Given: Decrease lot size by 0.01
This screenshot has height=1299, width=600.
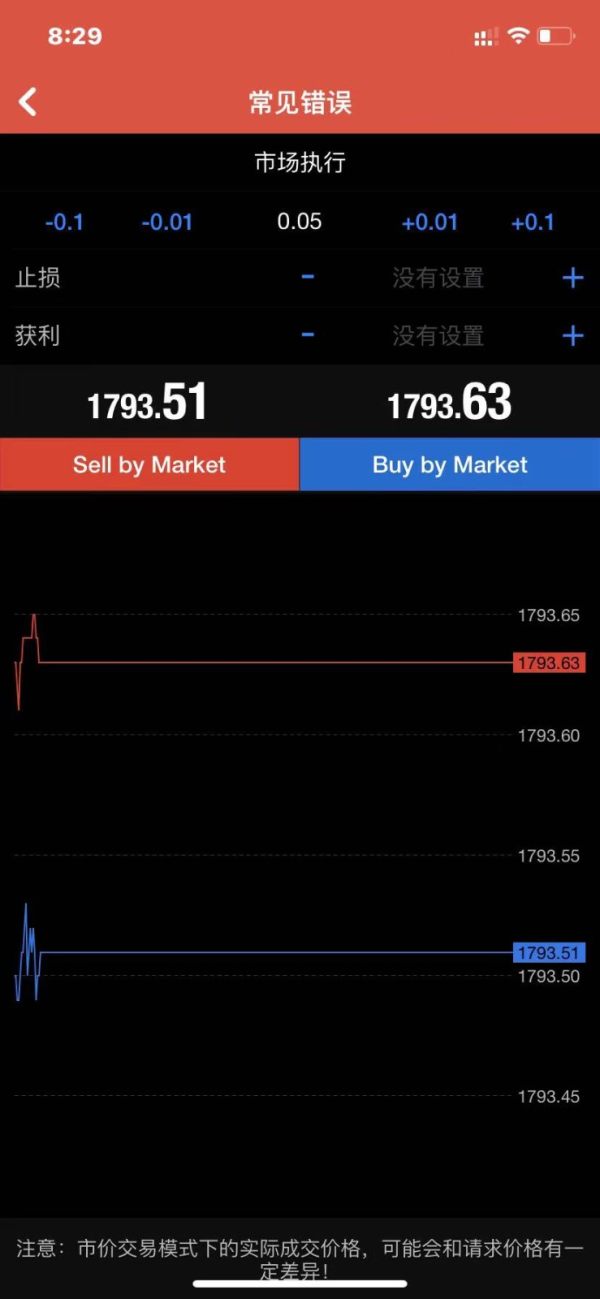Looking at the screenshot, I should pos(167,222).
